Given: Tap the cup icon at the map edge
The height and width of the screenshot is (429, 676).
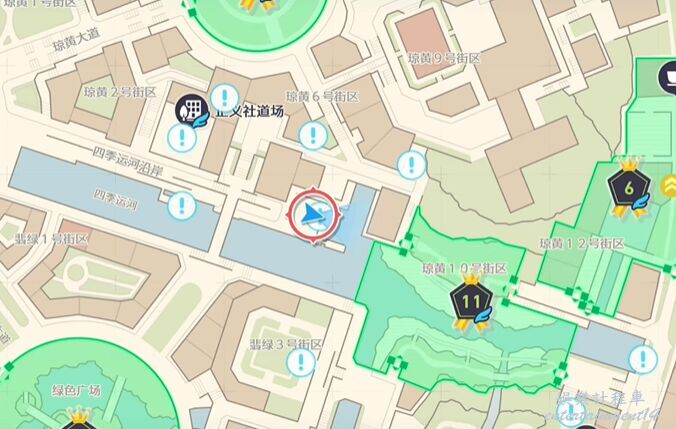Looking at the screenshot, I should [x=668, y=74].
